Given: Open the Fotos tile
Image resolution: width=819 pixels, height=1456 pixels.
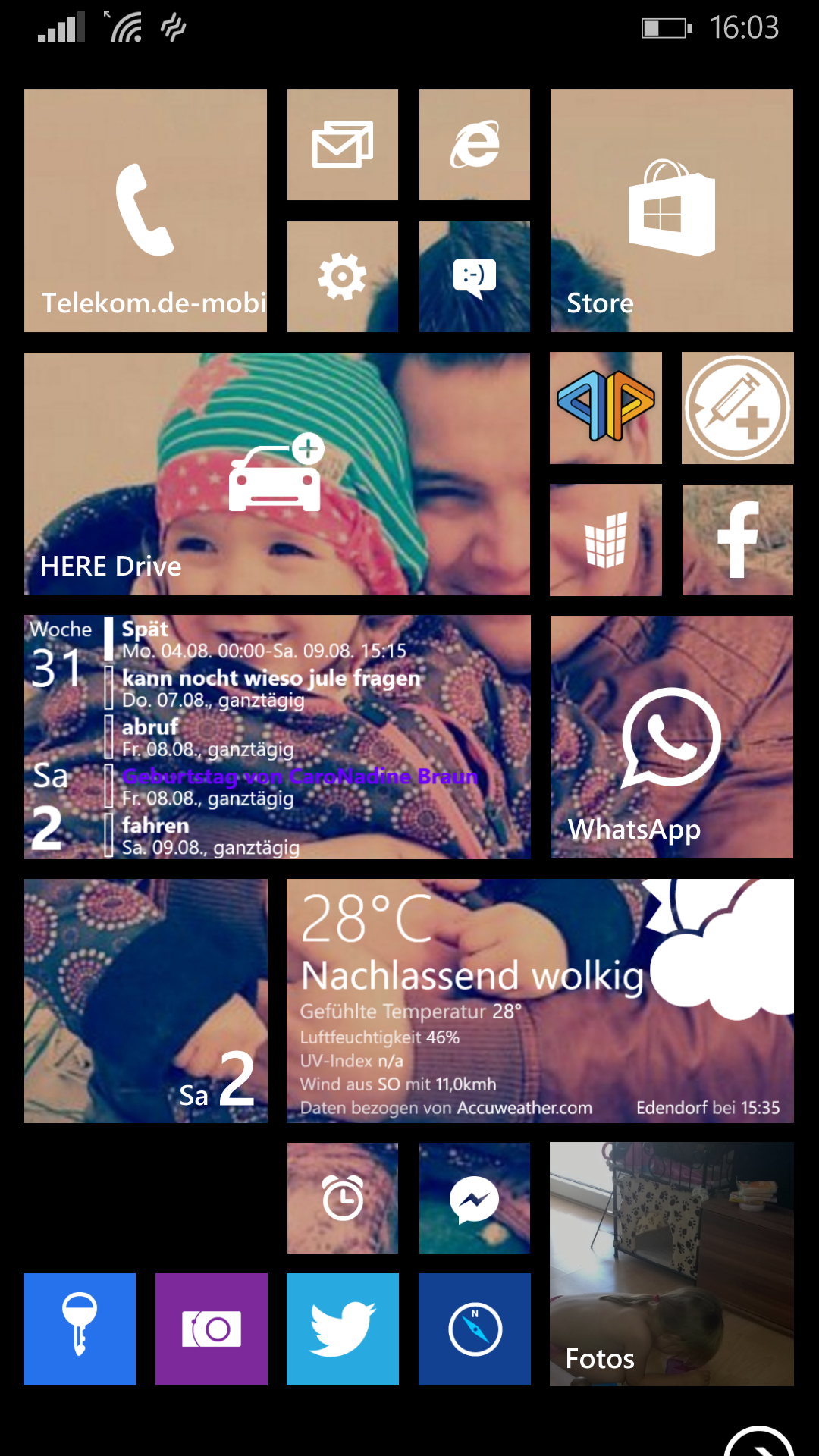Looking at the screenshot, I should (671, 1264).
